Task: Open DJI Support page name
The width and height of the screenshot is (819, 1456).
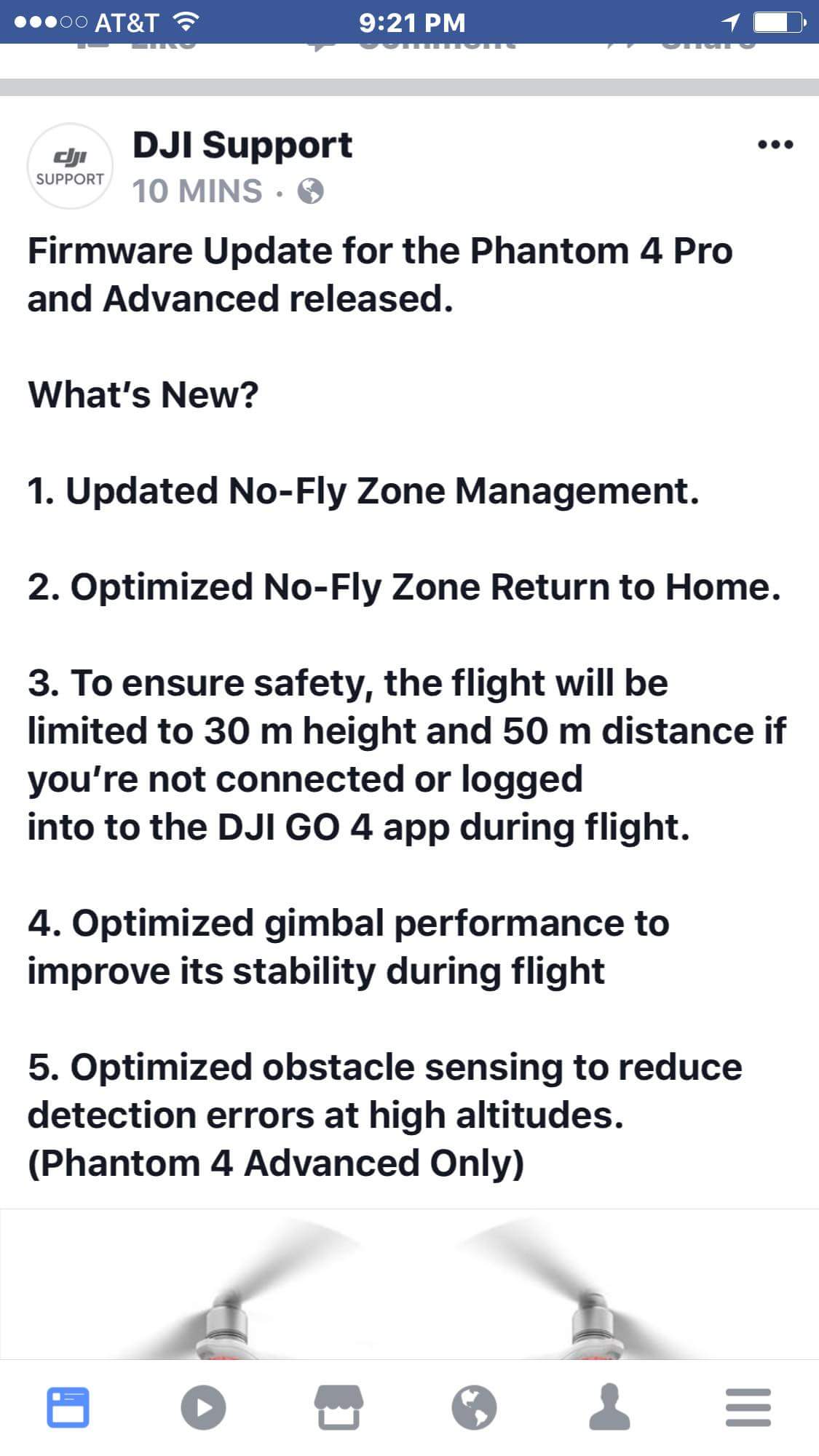Action: pos(242,145)
